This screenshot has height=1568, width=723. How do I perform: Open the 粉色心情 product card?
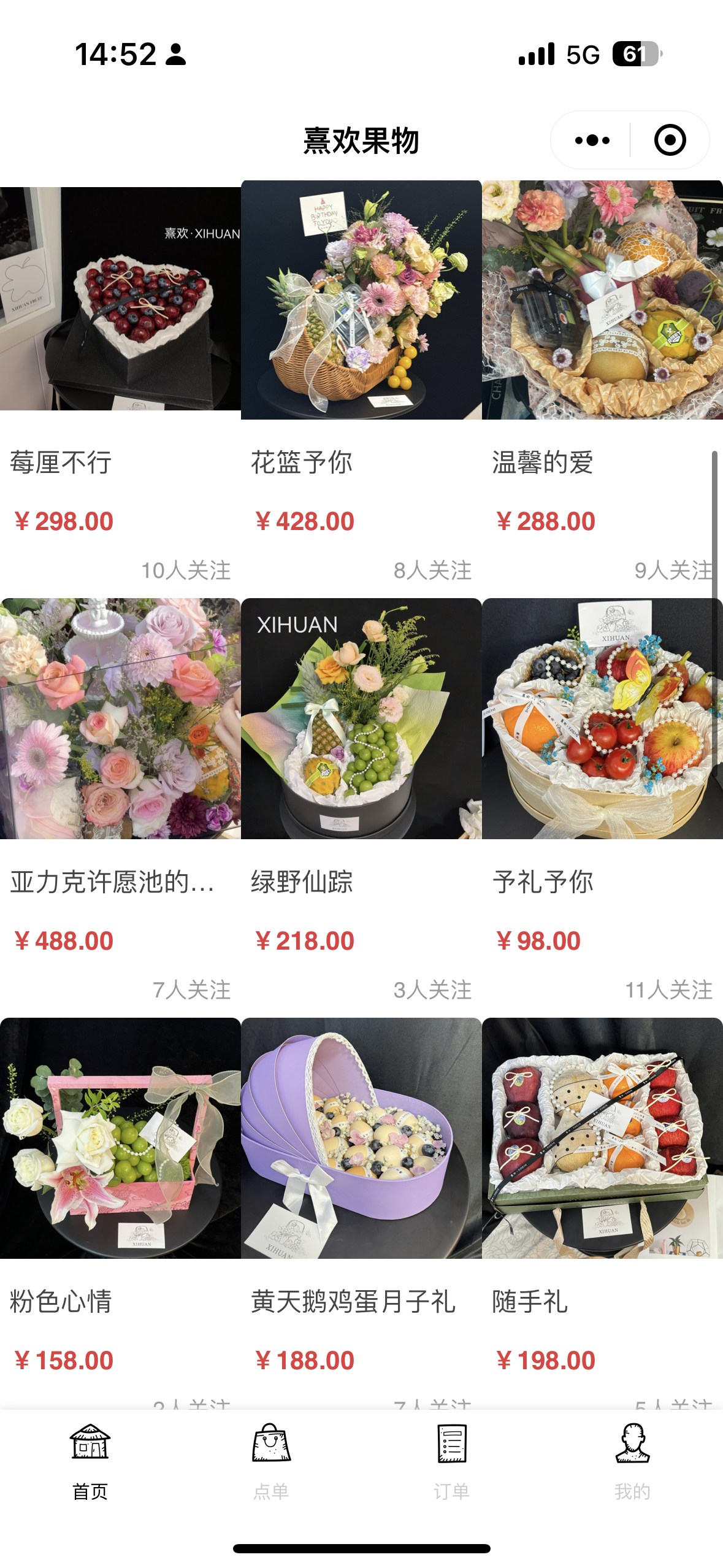tap(120, 1138)
